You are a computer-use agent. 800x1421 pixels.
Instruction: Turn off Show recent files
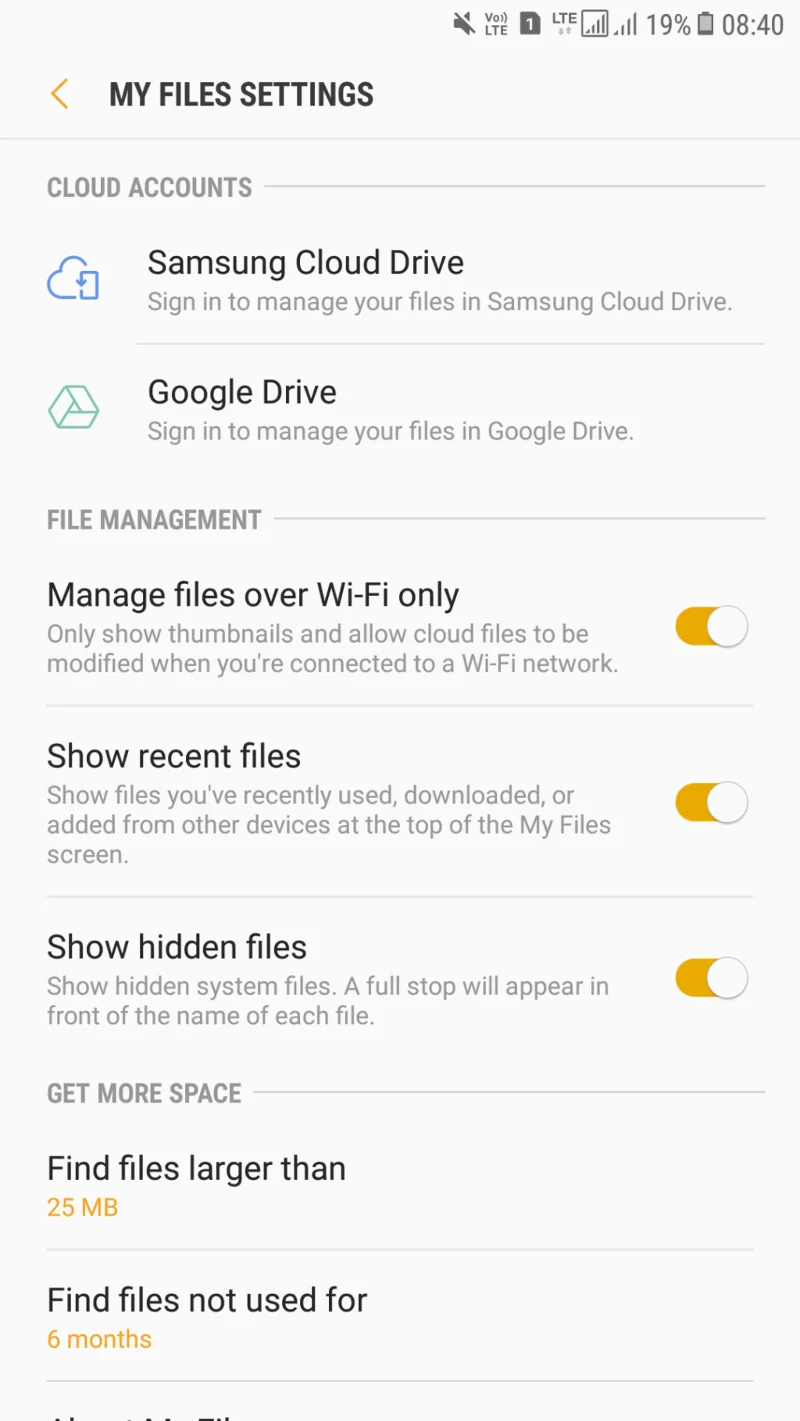pyautogui.click(x=711, y=802)
